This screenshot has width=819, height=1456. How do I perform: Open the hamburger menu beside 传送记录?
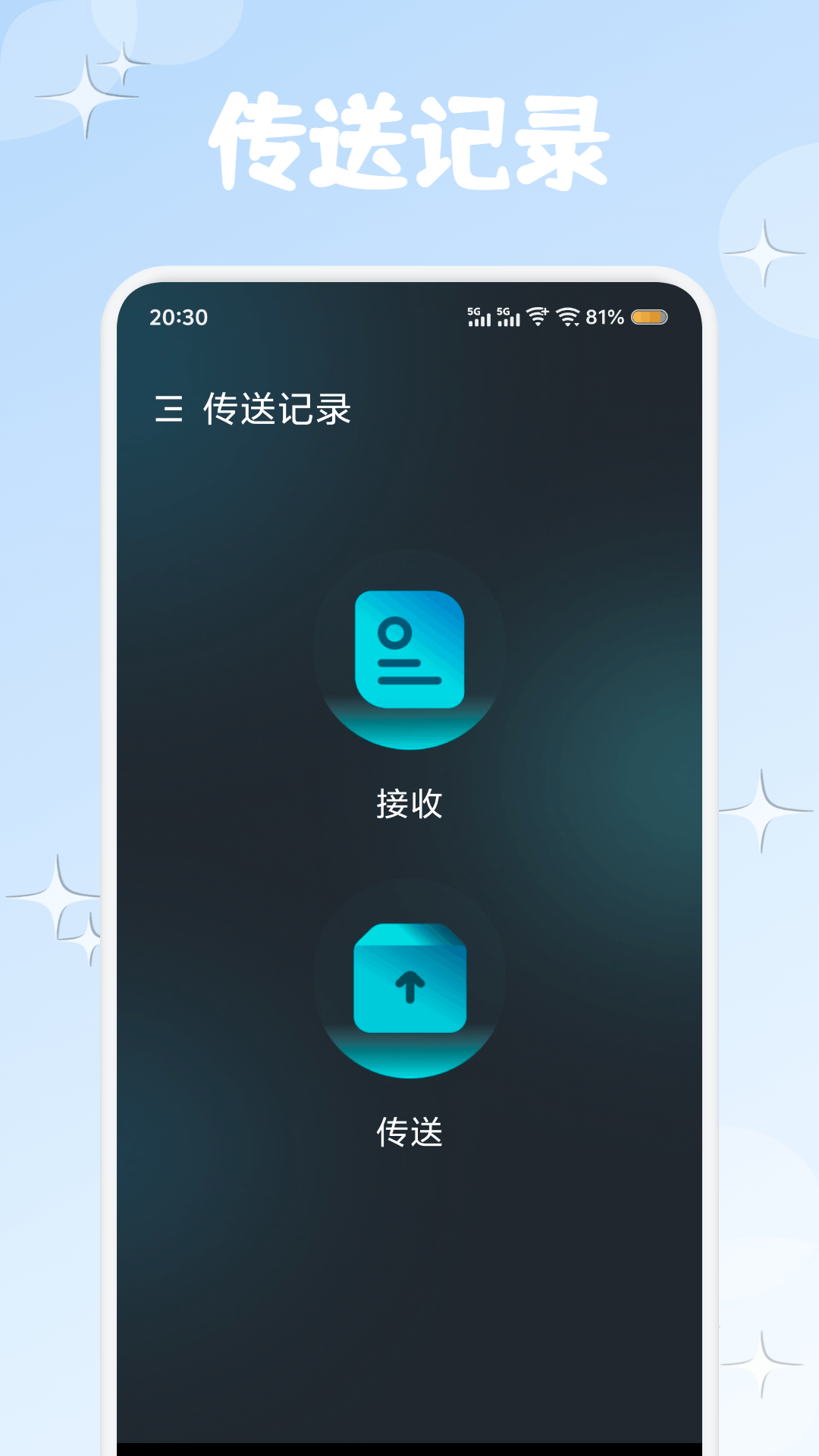pyautogui.click(x=168, y=409)
